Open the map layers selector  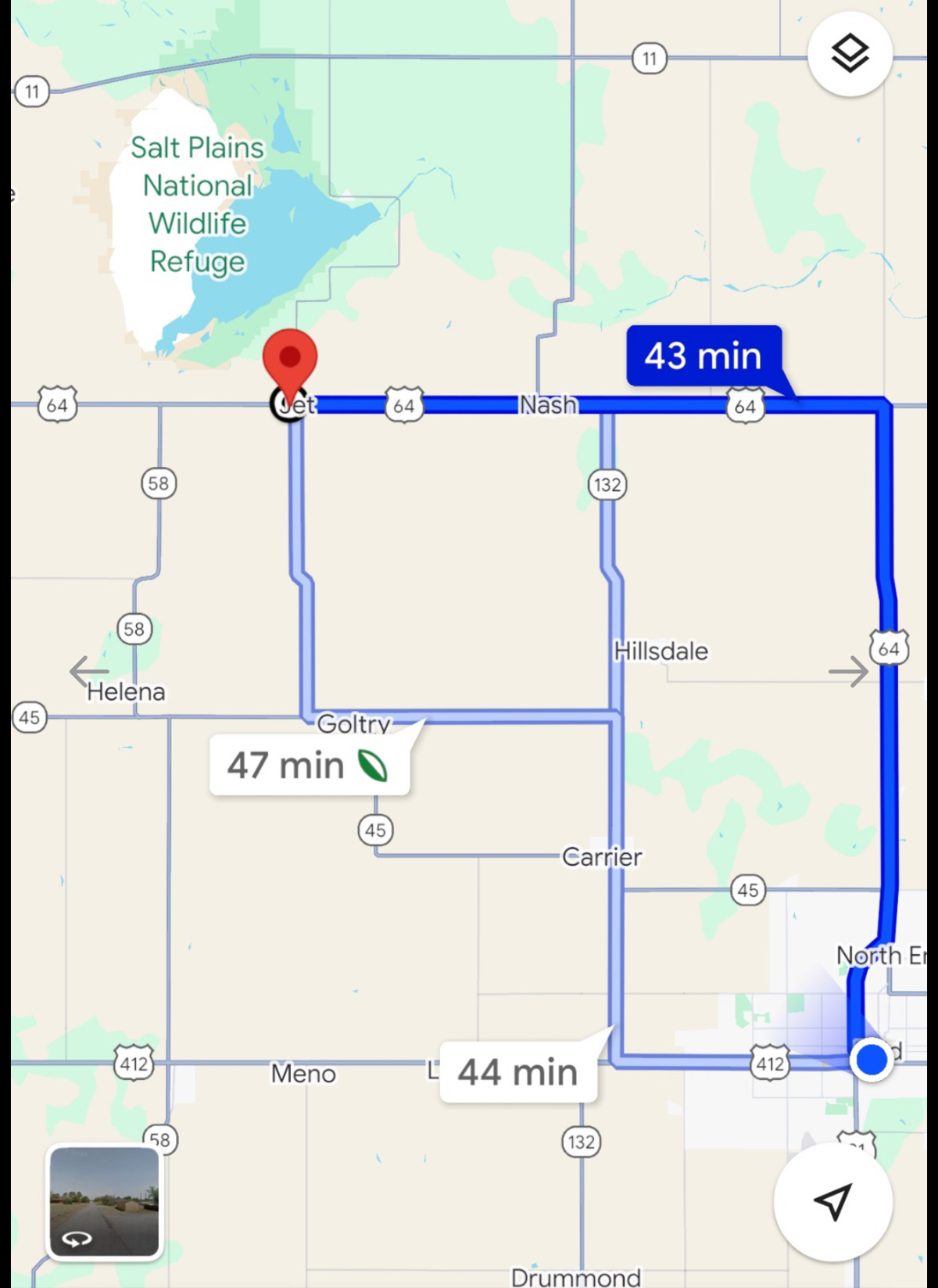tap(850, 54)
